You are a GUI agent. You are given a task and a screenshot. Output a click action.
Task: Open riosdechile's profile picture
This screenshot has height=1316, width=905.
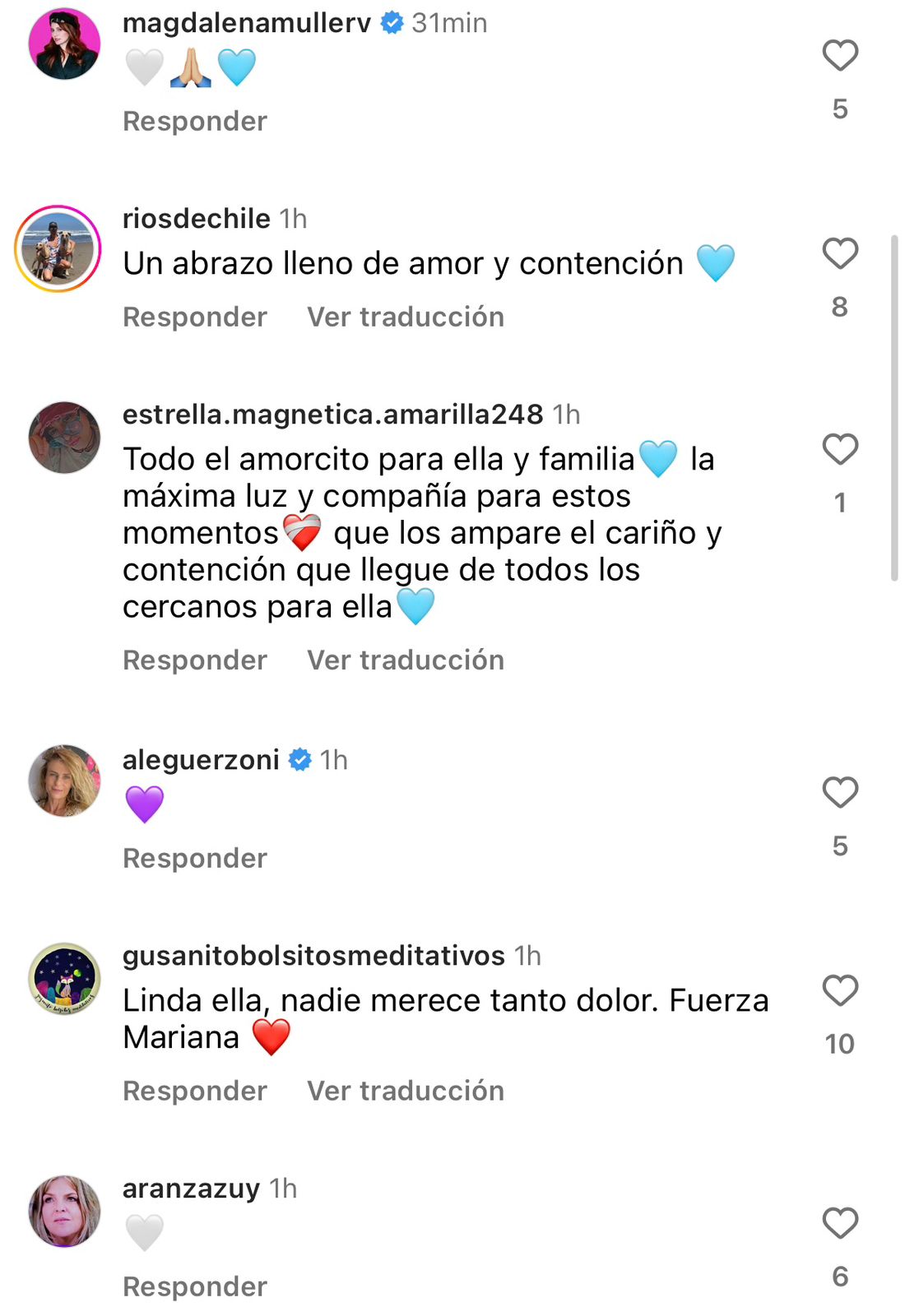(58, 249)
